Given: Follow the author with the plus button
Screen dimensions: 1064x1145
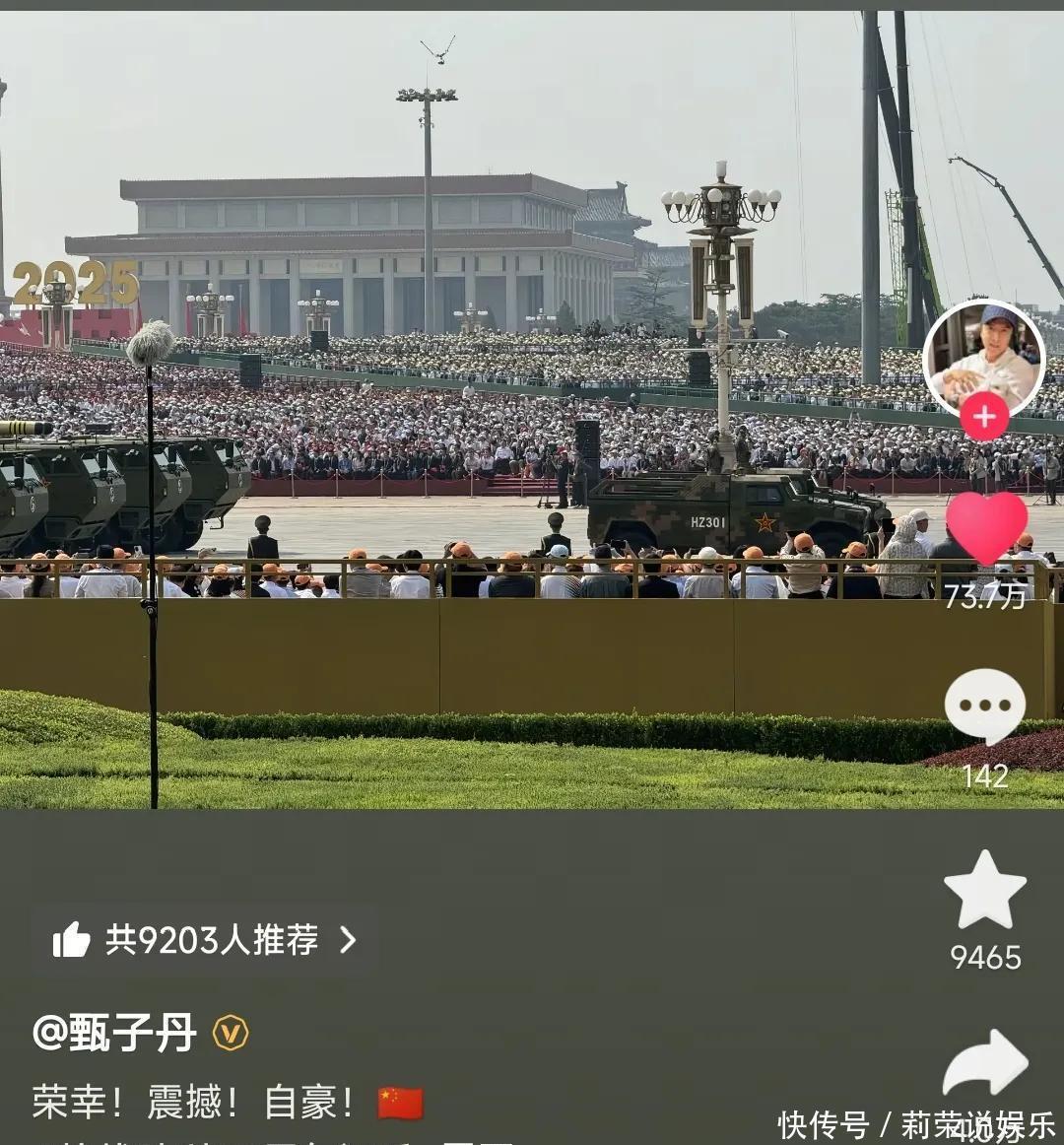Looking at the screenshot, I should 984,417.
